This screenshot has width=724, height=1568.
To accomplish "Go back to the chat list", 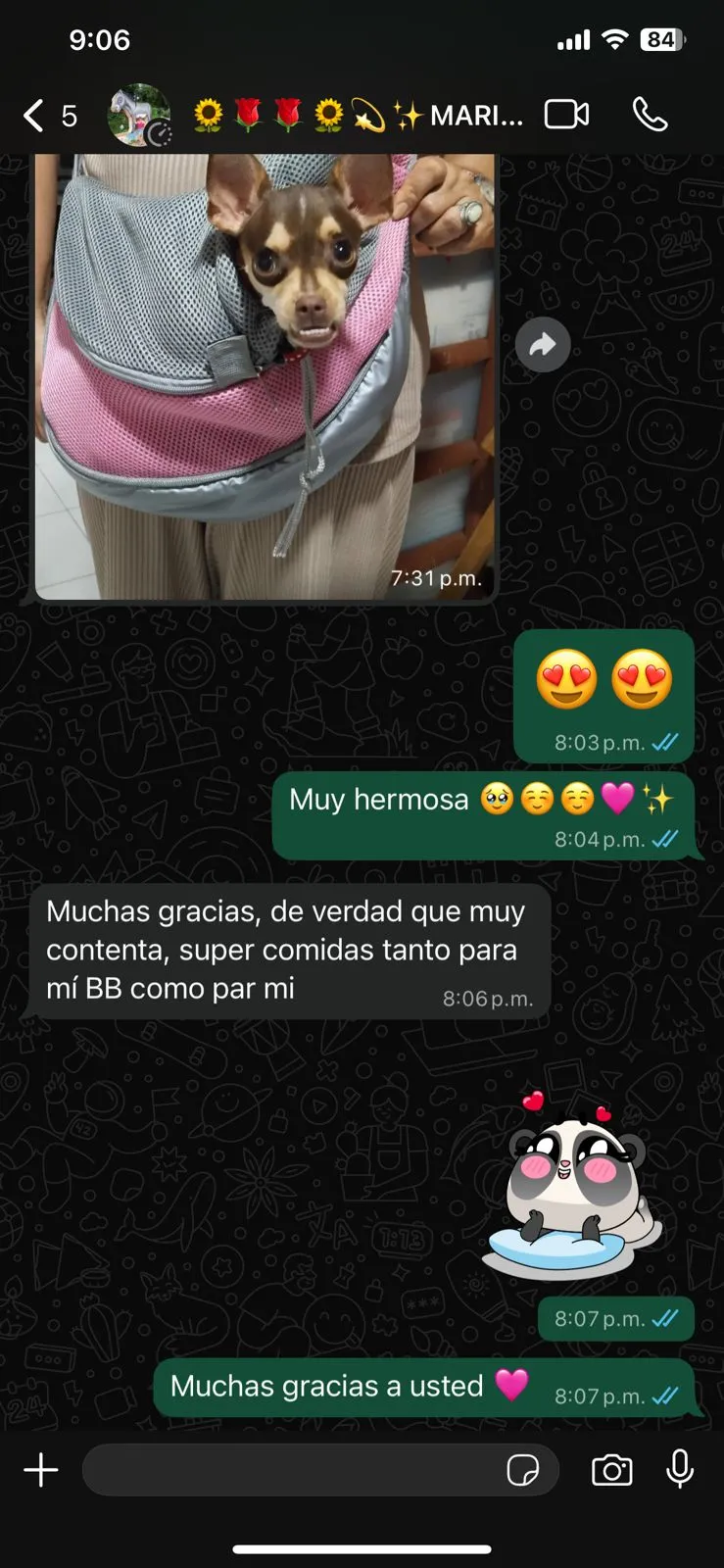I will click(35, 116).
